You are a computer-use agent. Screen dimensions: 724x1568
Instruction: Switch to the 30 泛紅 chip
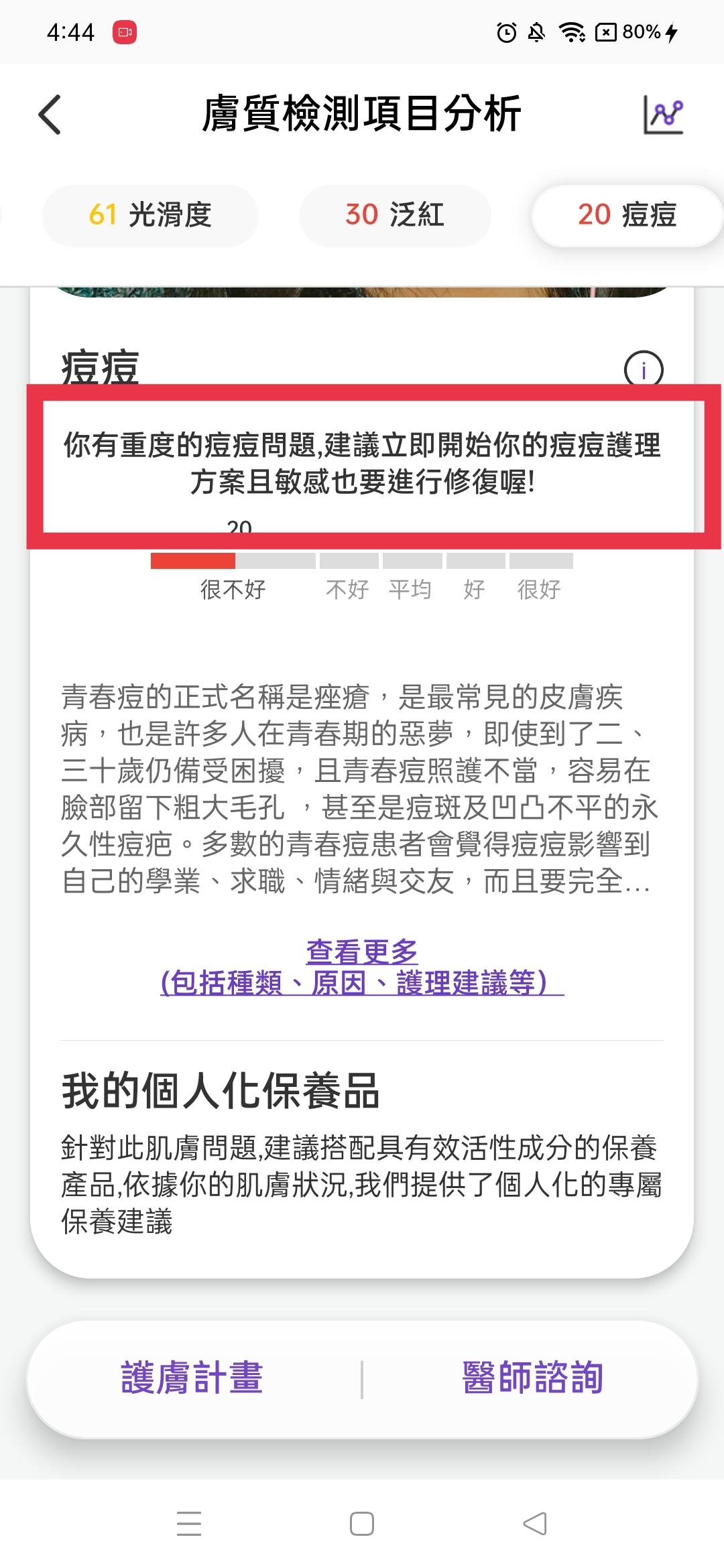395,215
